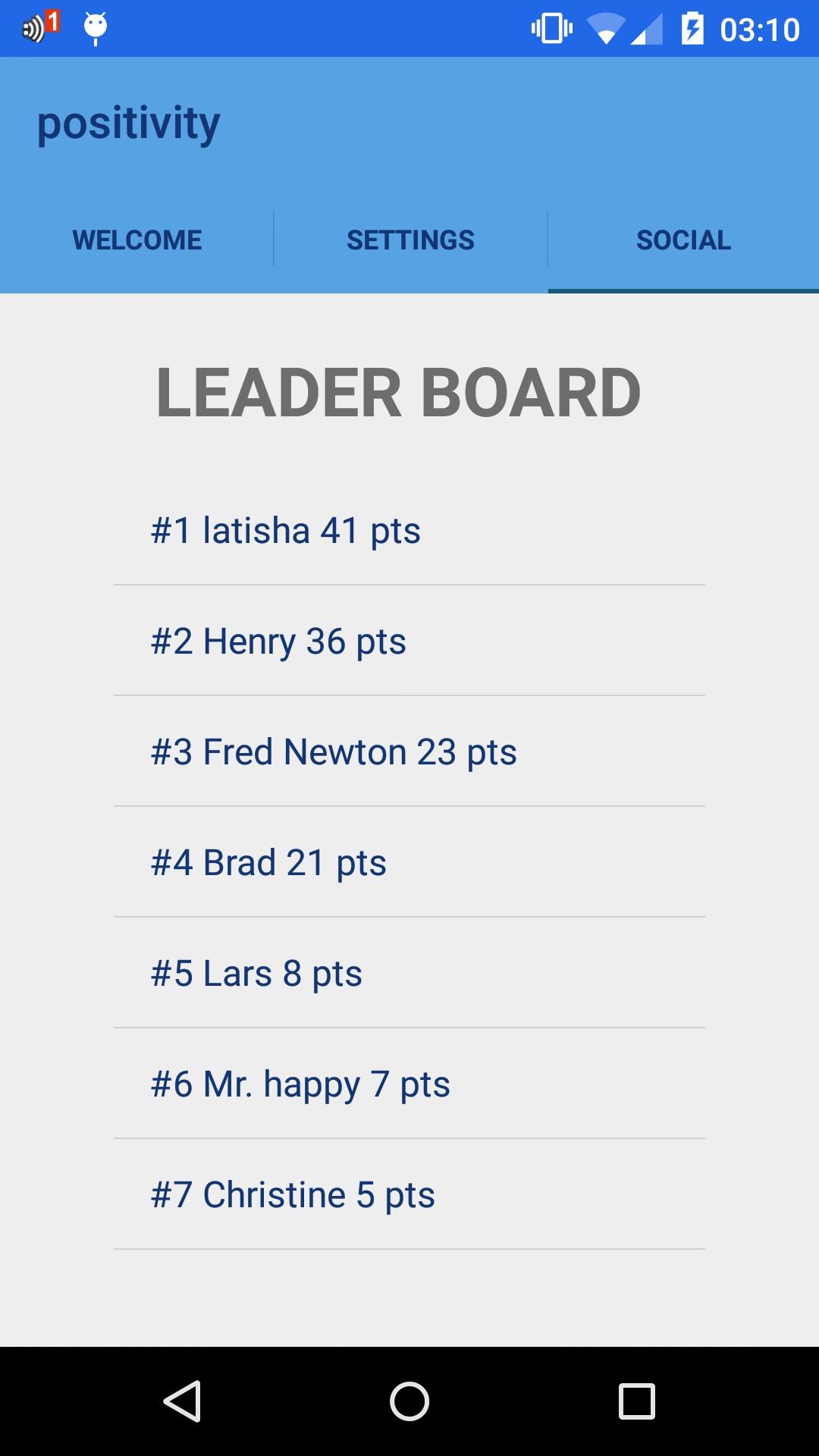Image resolution: width=819 pixels, height=1456 pixels.
Task: Go to the home screen
Action: click(x=409, y=1401)
